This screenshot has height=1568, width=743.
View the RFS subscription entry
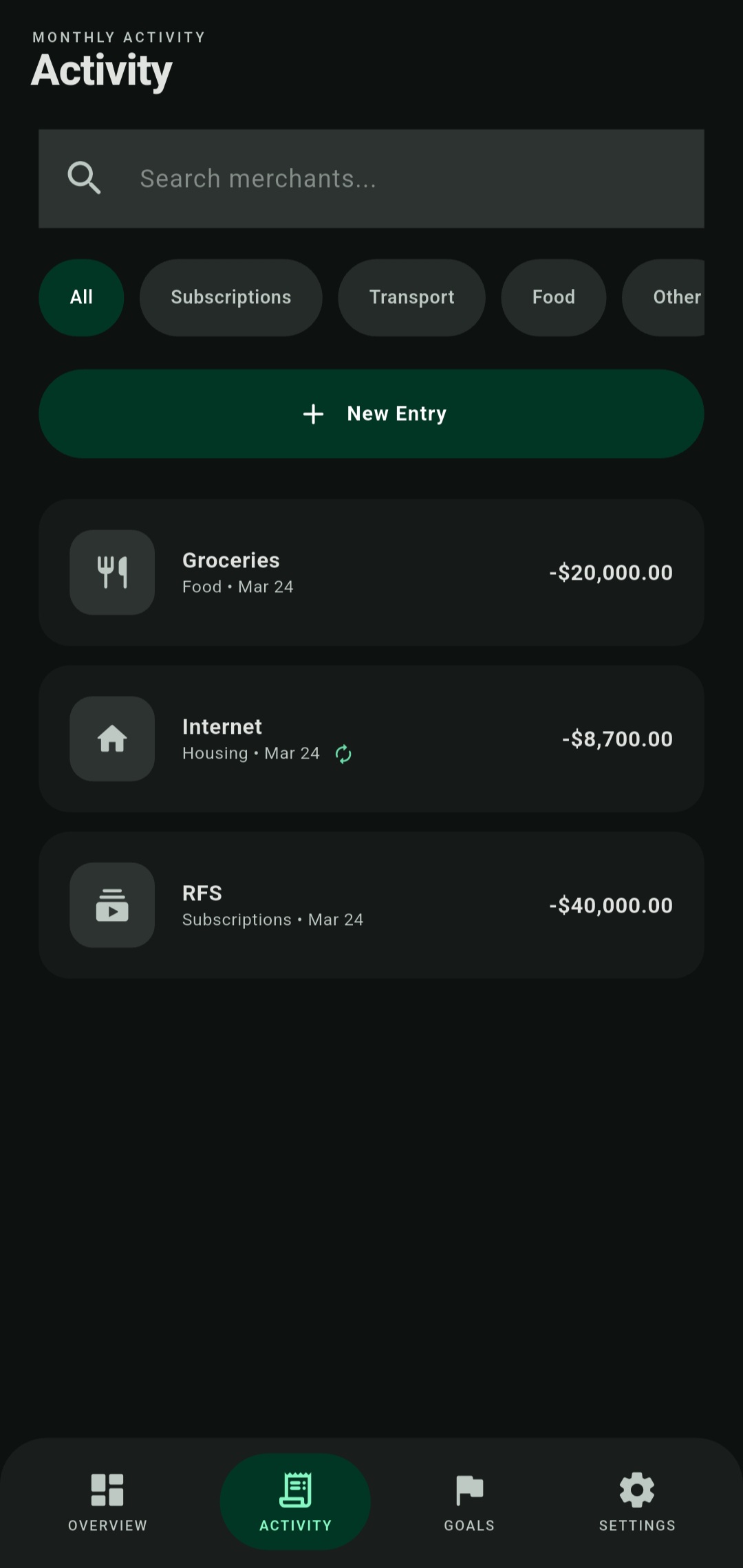click(371, 905)
